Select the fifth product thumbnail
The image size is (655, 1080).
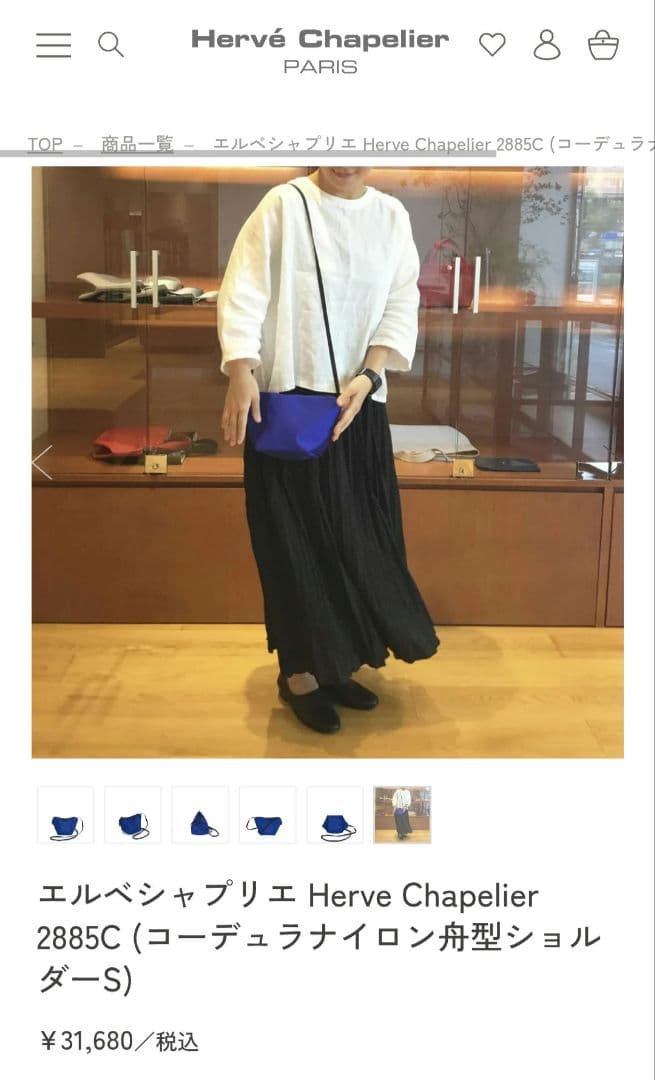[x=335, y=815]
